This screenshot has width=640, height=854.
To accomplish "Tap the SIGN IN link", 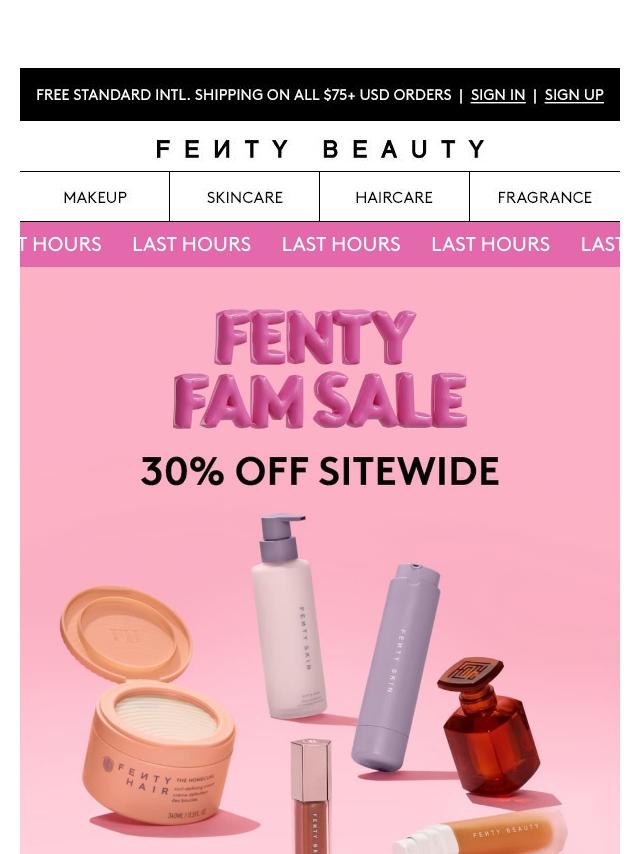I will [x=497, y=95].
